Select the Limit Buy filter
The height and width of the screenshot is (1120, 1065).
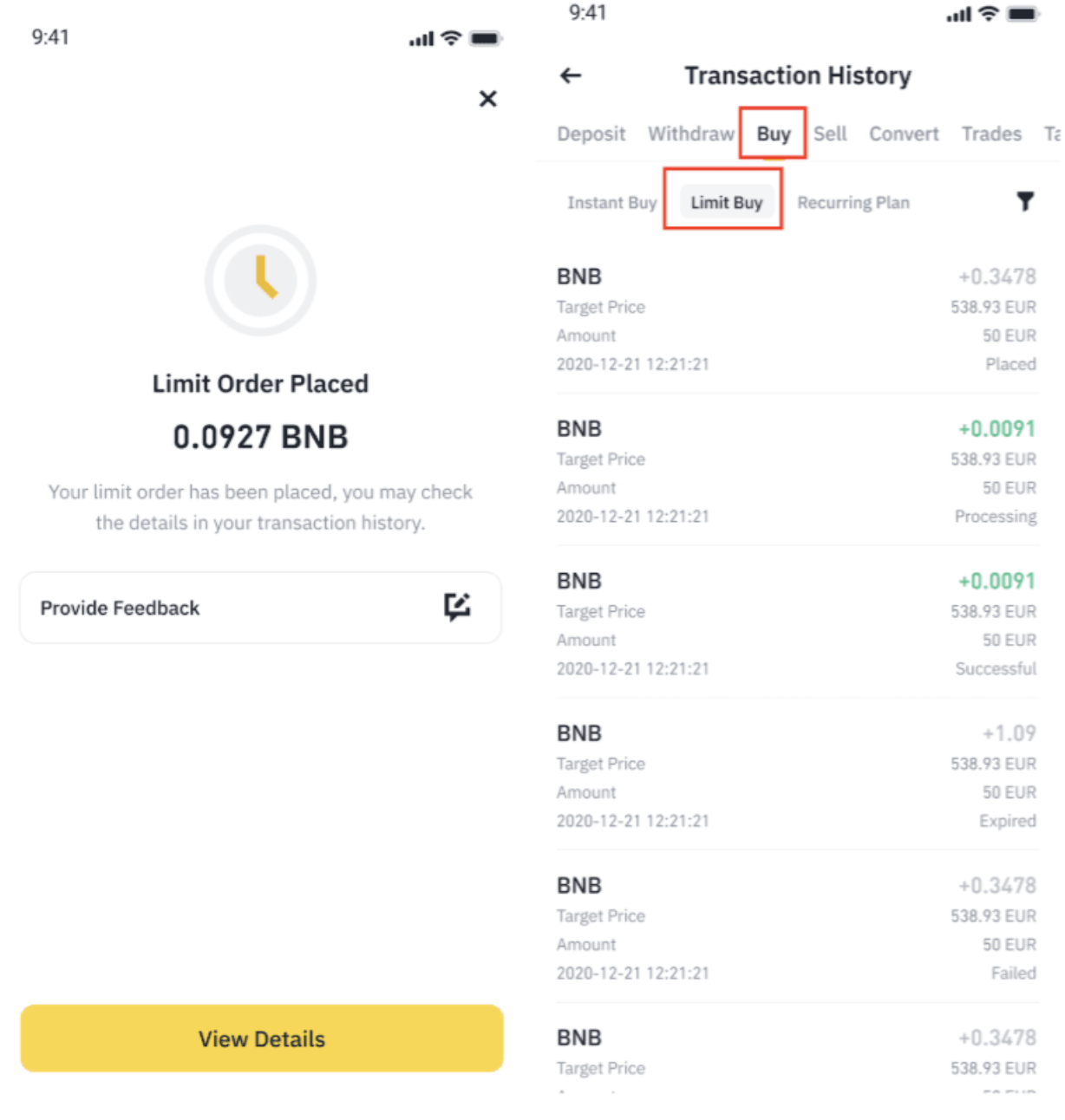click(x=726, y=203)
